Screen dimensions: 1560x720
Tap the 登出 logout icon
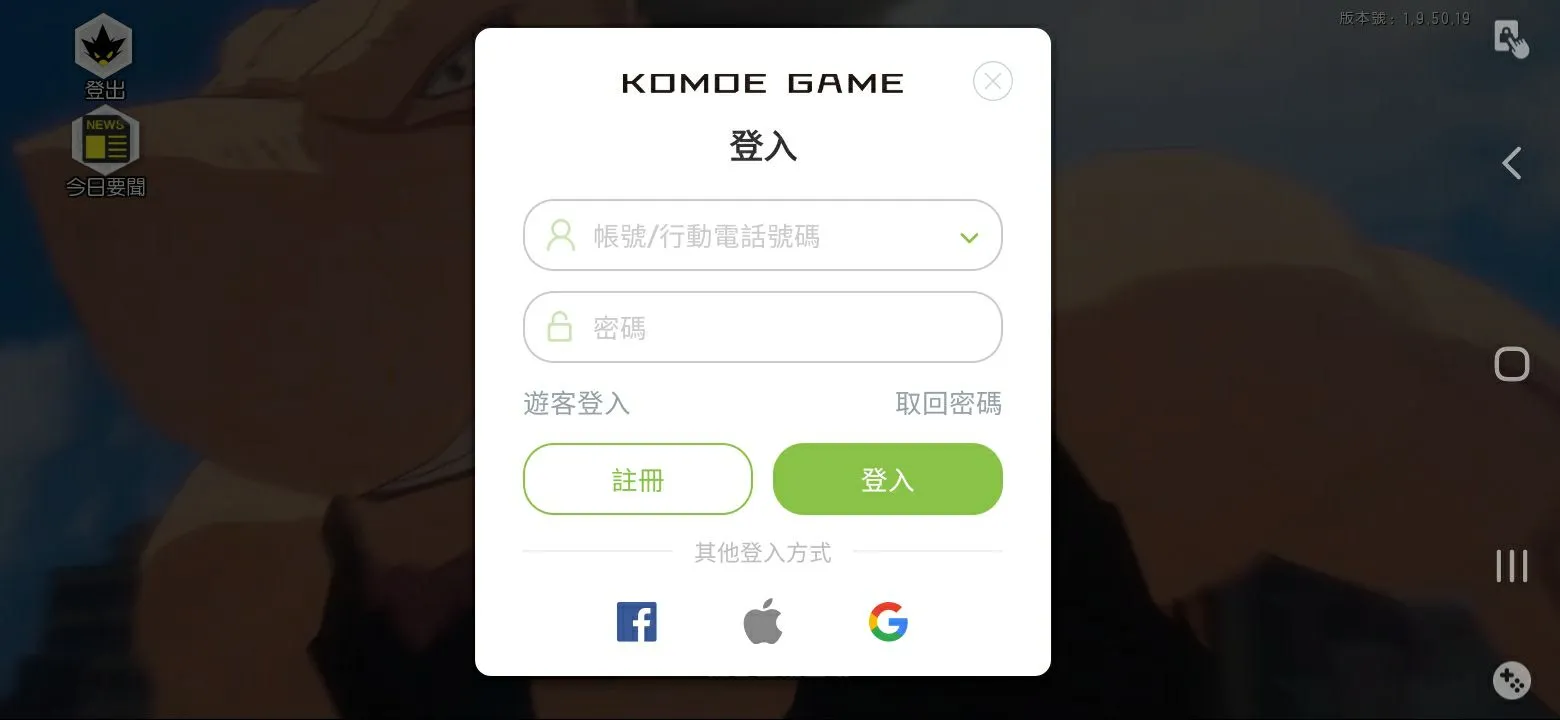click(104, 55)
